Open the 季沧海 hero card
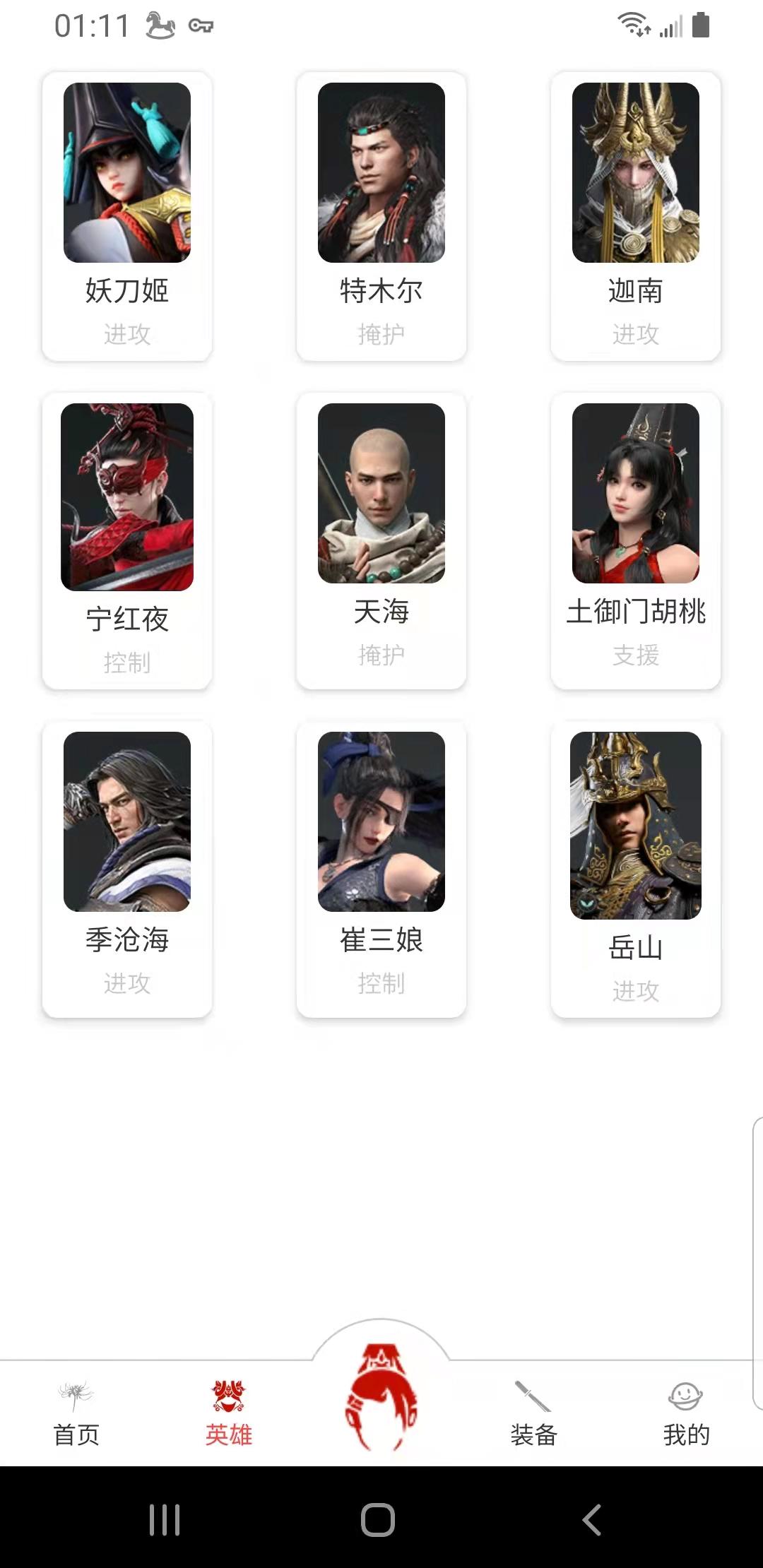The height and width of the screenshot is (1568, 763). [127, 869]
